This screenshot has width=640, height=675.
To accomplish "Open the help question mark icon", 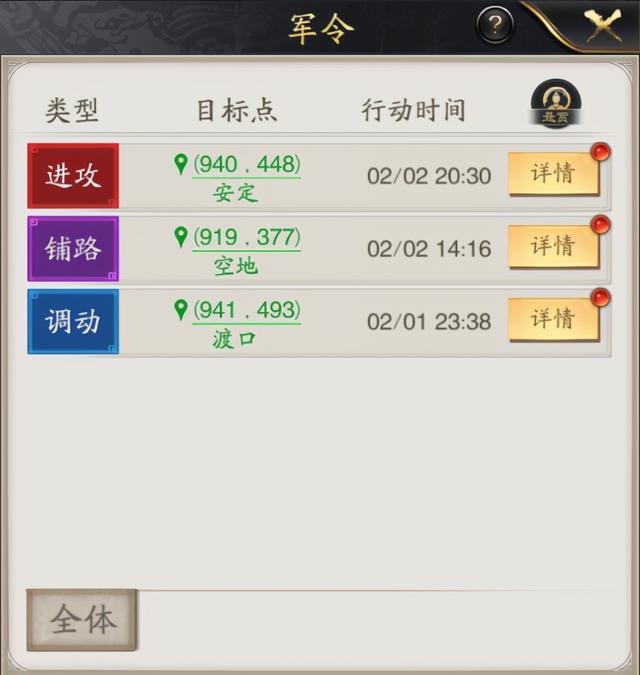I will pyautogui.click(x=495, y=24).
